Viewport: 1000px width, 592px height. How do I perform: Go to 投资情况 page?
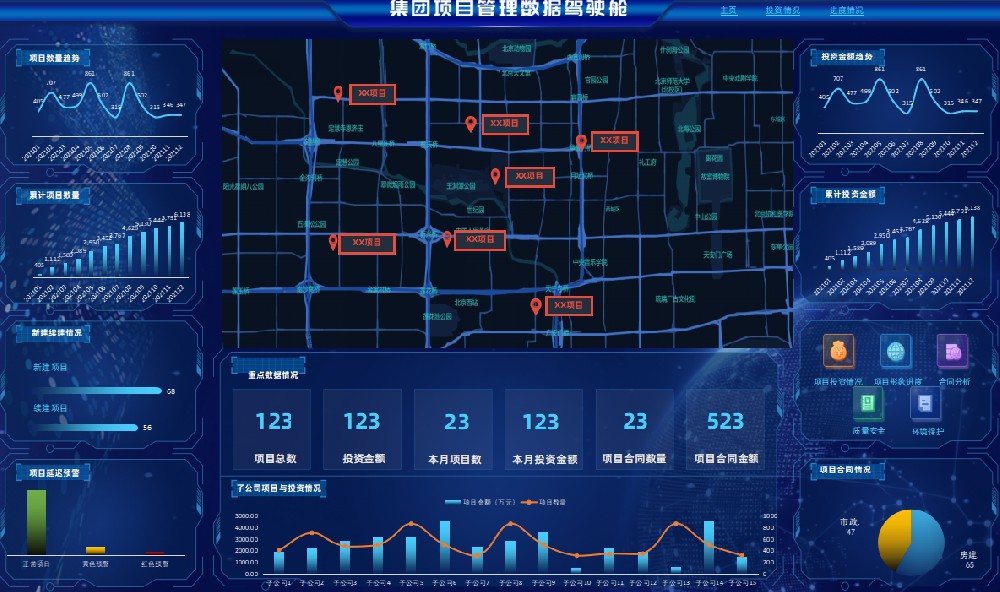[783, 11]
